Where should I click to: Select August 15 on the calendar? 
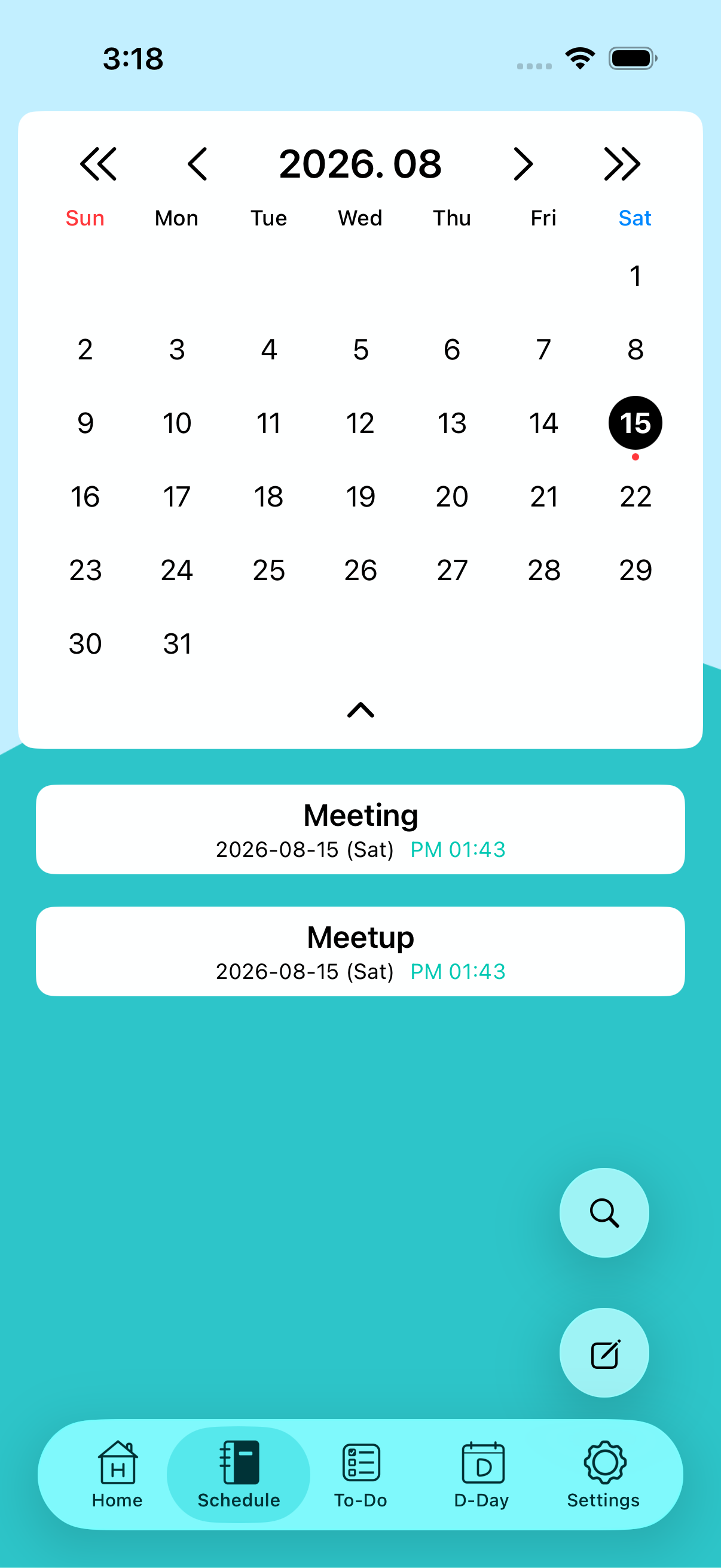coord(636,423)
